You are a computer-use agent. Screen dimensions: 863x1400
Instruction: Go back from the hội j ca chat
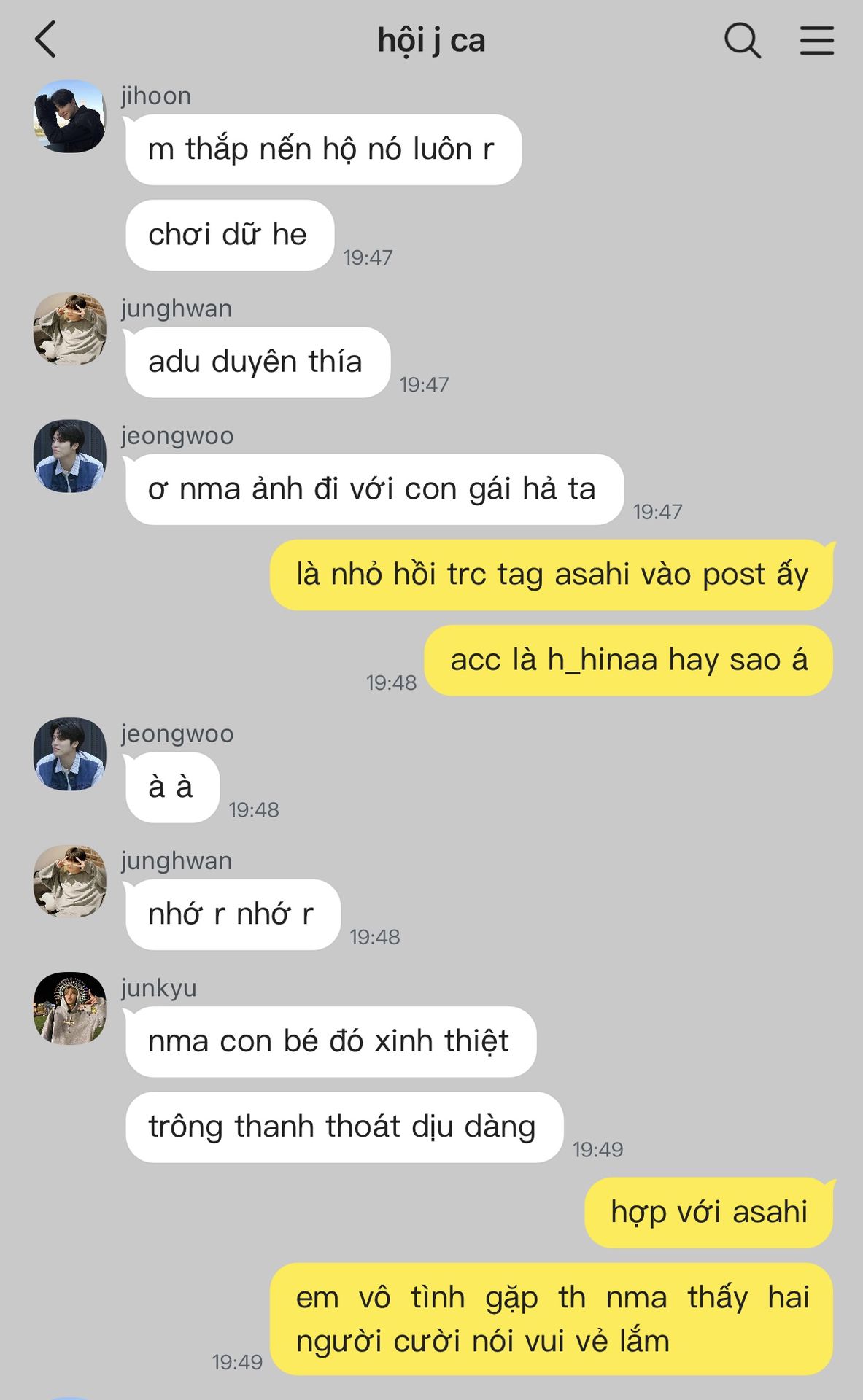pyautogui.click(x=45, y=39)
